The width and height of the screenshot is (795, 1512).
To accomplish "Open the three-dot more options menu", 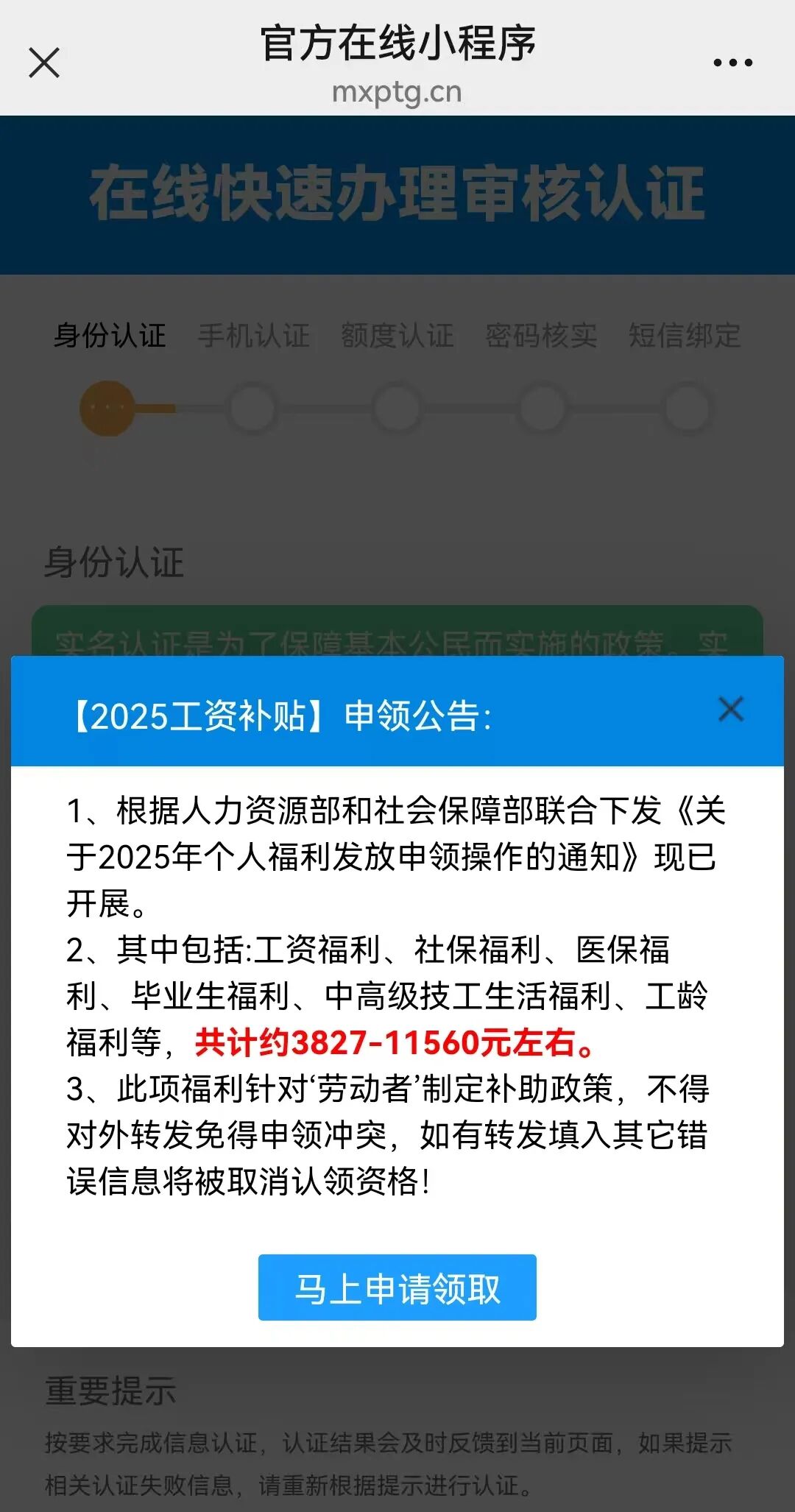I will (732, 63).
